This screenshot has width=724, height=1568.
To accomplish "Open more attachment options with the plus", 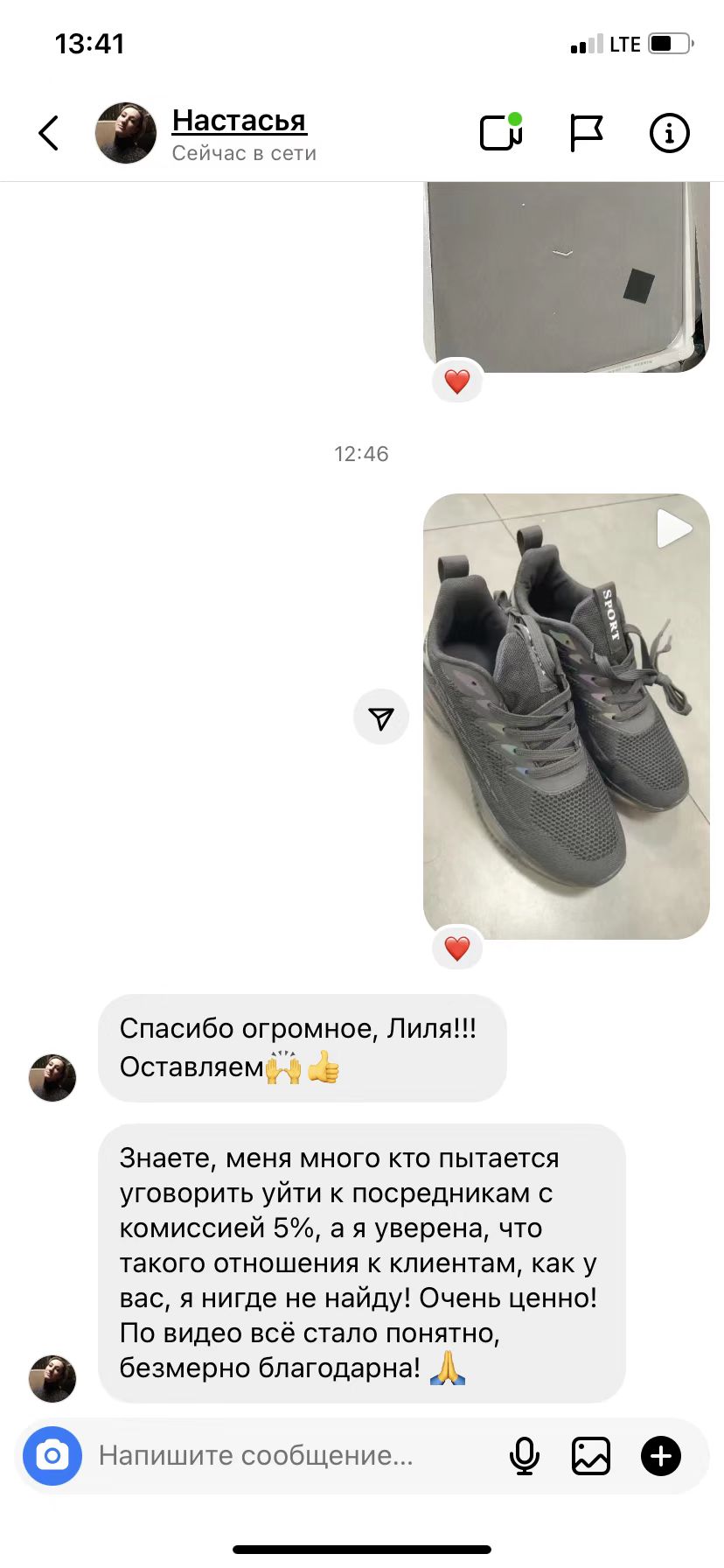I will tap(661, 1456).
